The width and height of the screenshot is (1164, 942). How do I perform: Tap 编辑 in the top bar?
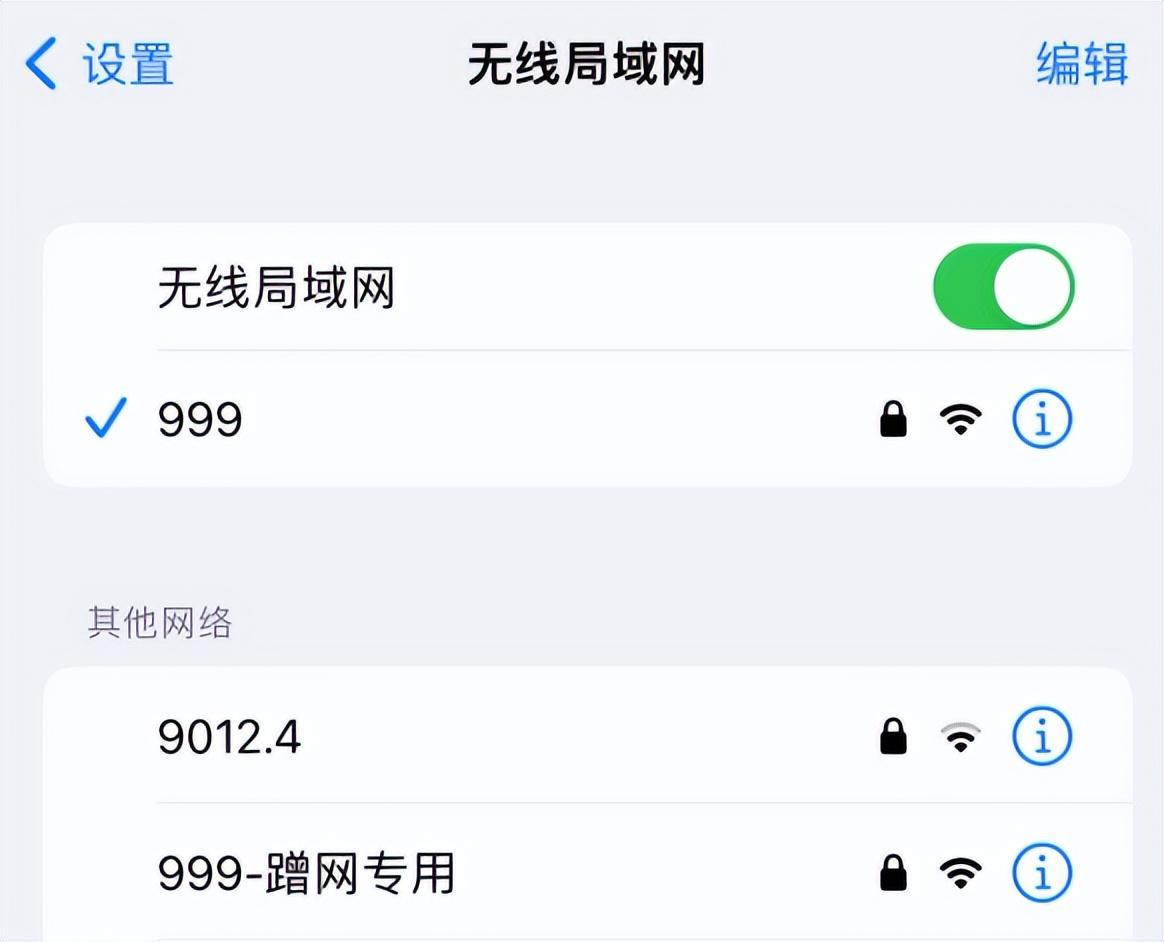coord(1081,64)
